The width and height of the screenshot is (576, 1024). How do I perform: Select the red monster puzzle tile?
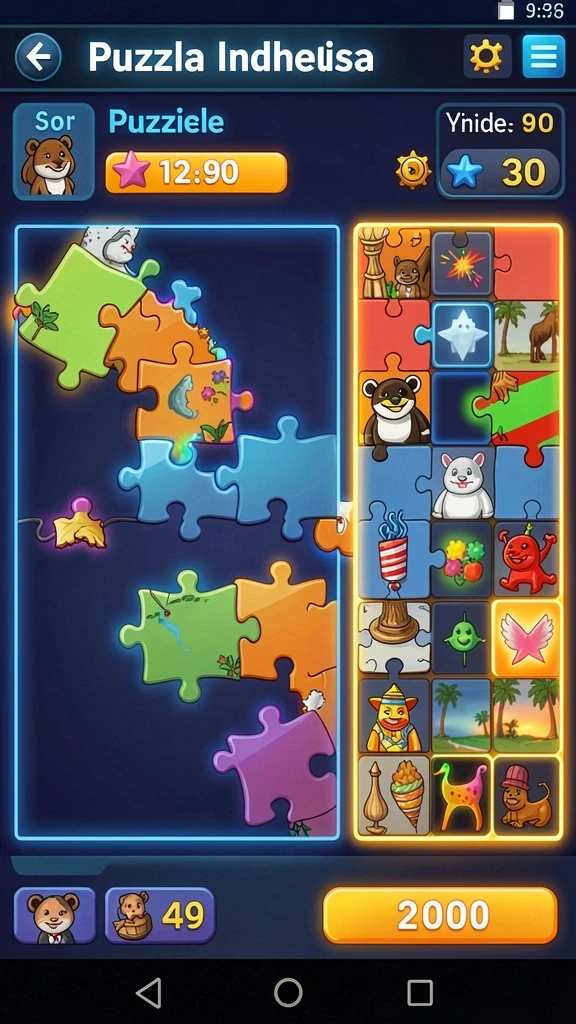click(526, 558)
